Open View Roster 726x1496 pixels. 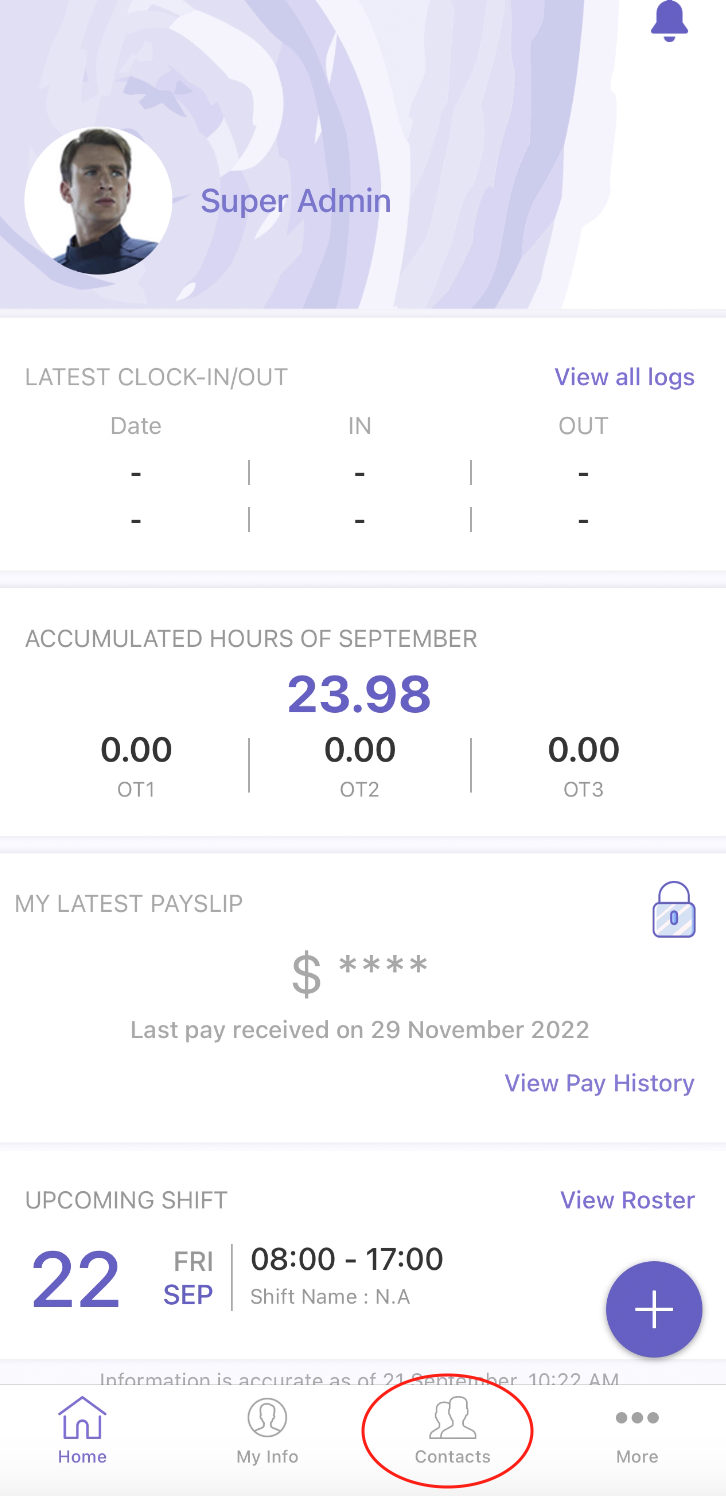coord(627,1200)
